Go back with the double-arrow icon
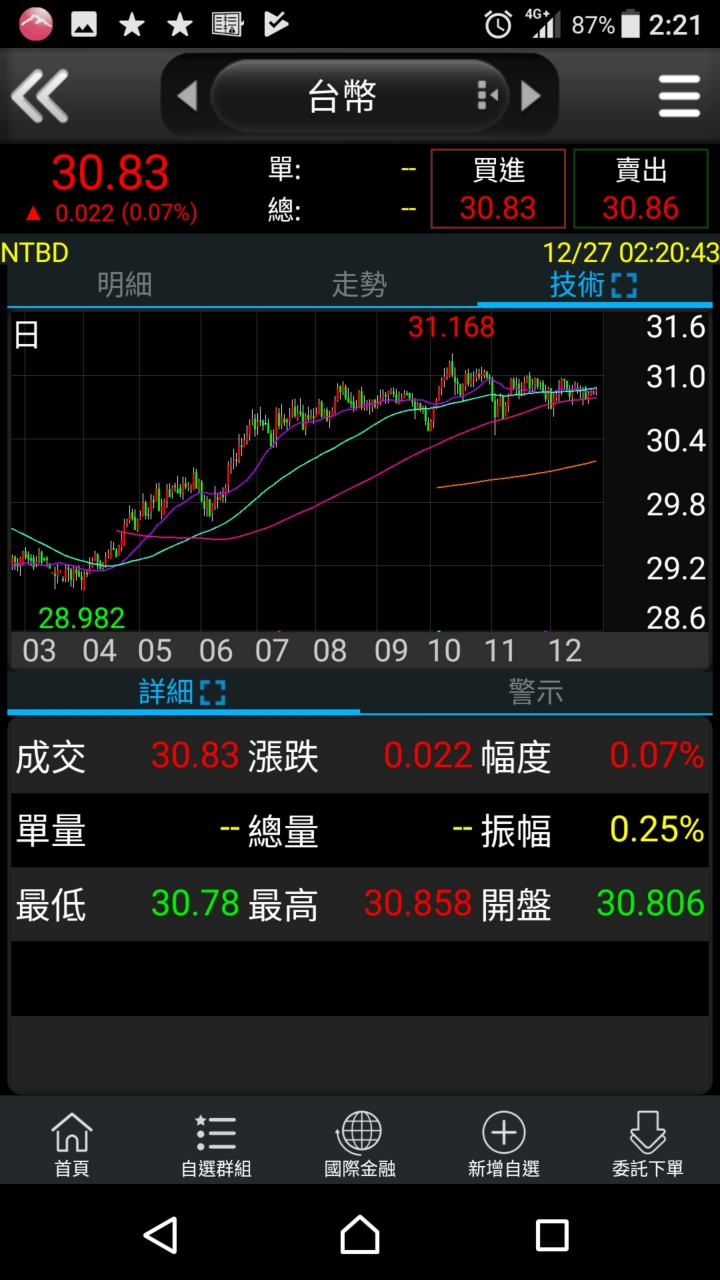 point(40,96)
